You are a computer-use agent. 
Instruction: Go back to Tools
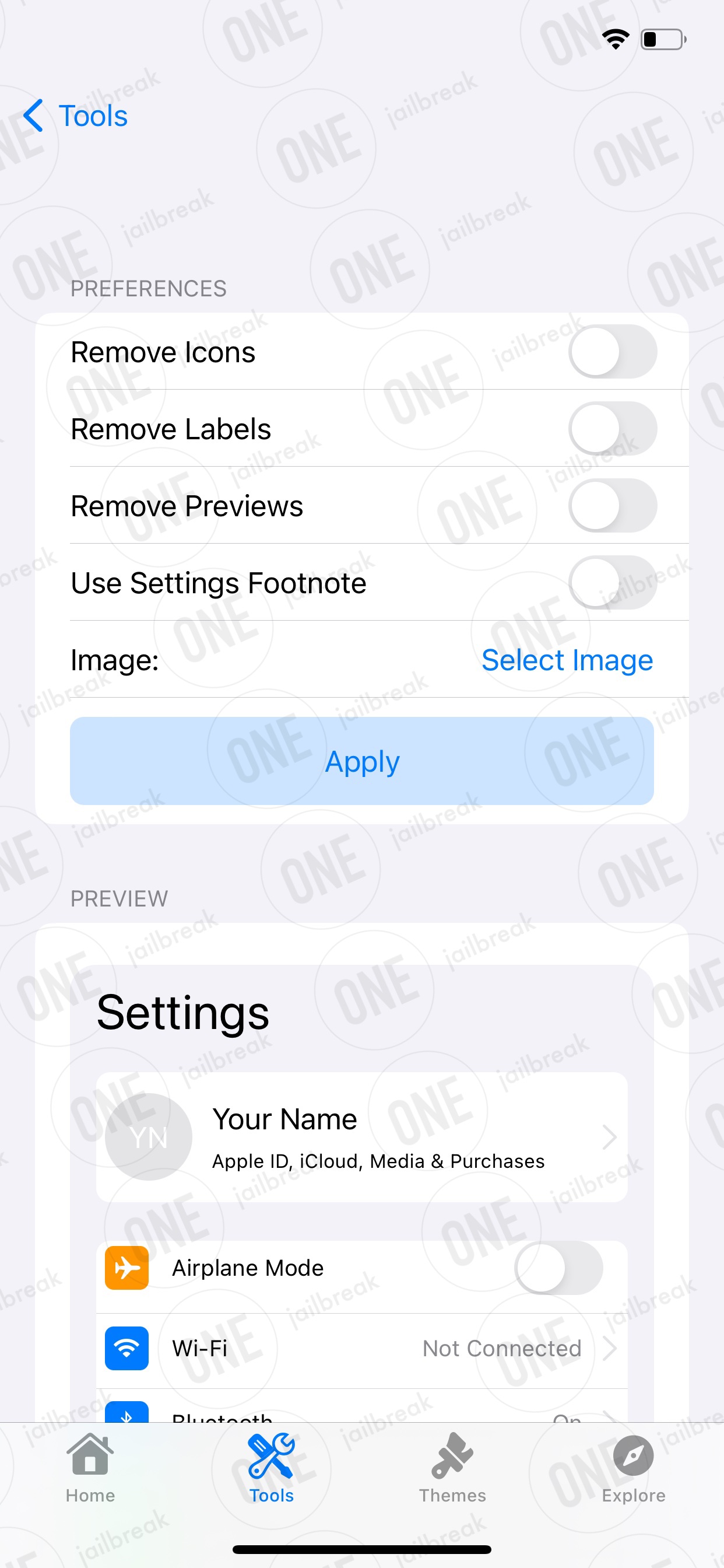[75, 116]
